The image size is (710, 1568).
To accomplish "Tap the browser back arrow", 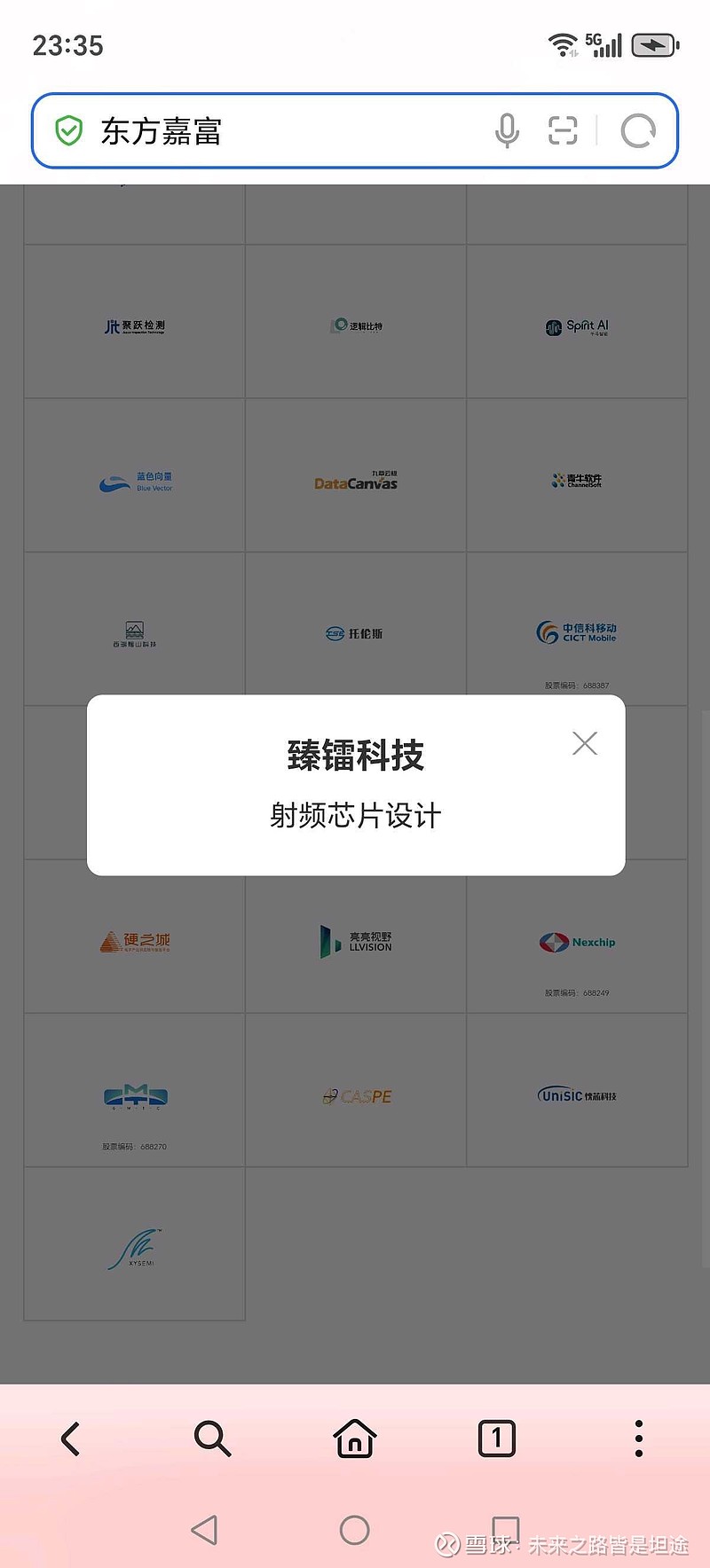I will click(71, 1439).
